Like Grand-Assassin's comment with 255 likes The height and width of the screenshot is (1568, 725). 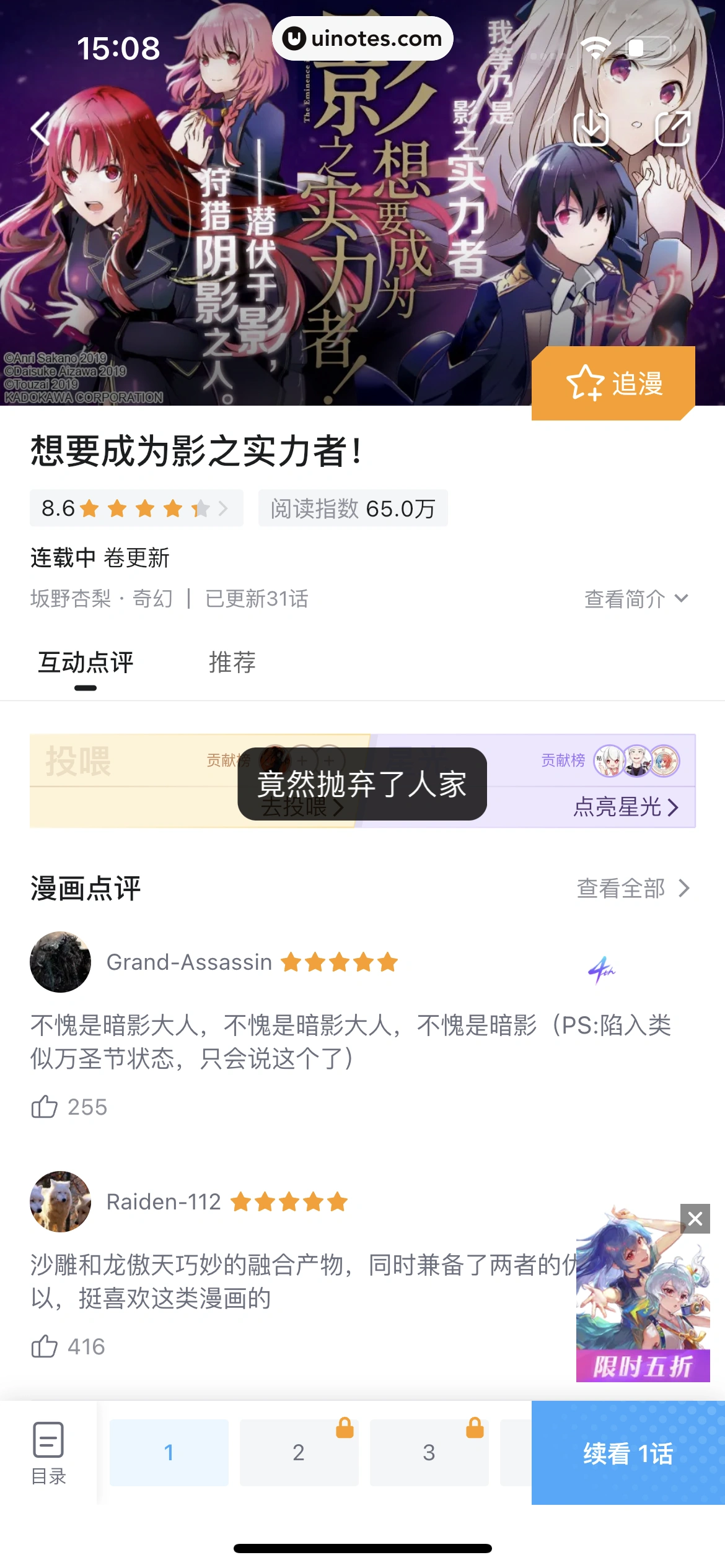44,1108
